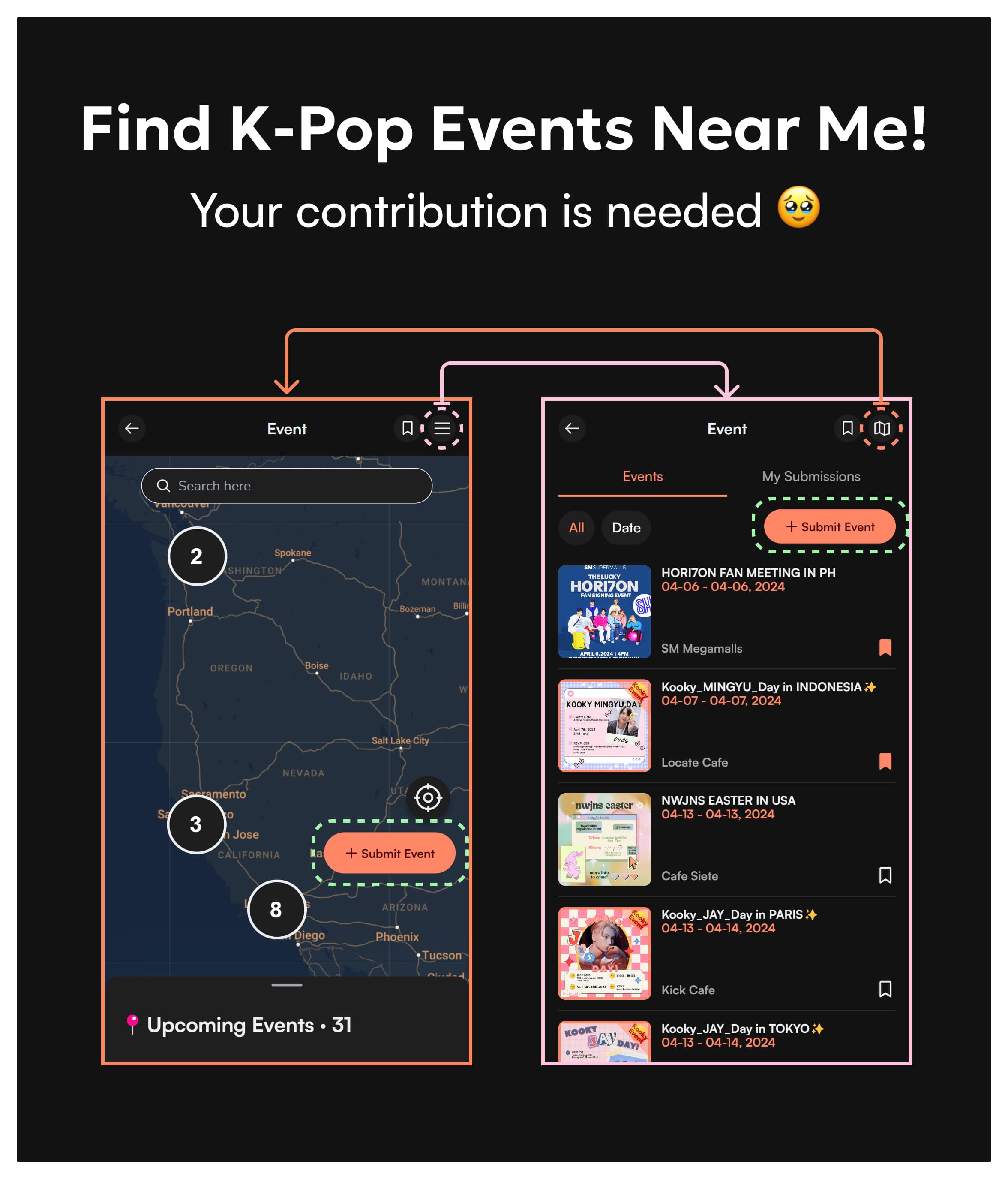Viewport: 1008px width, 1179px height.
Task: Select the Date filter chip
Action: coord(625,527)
